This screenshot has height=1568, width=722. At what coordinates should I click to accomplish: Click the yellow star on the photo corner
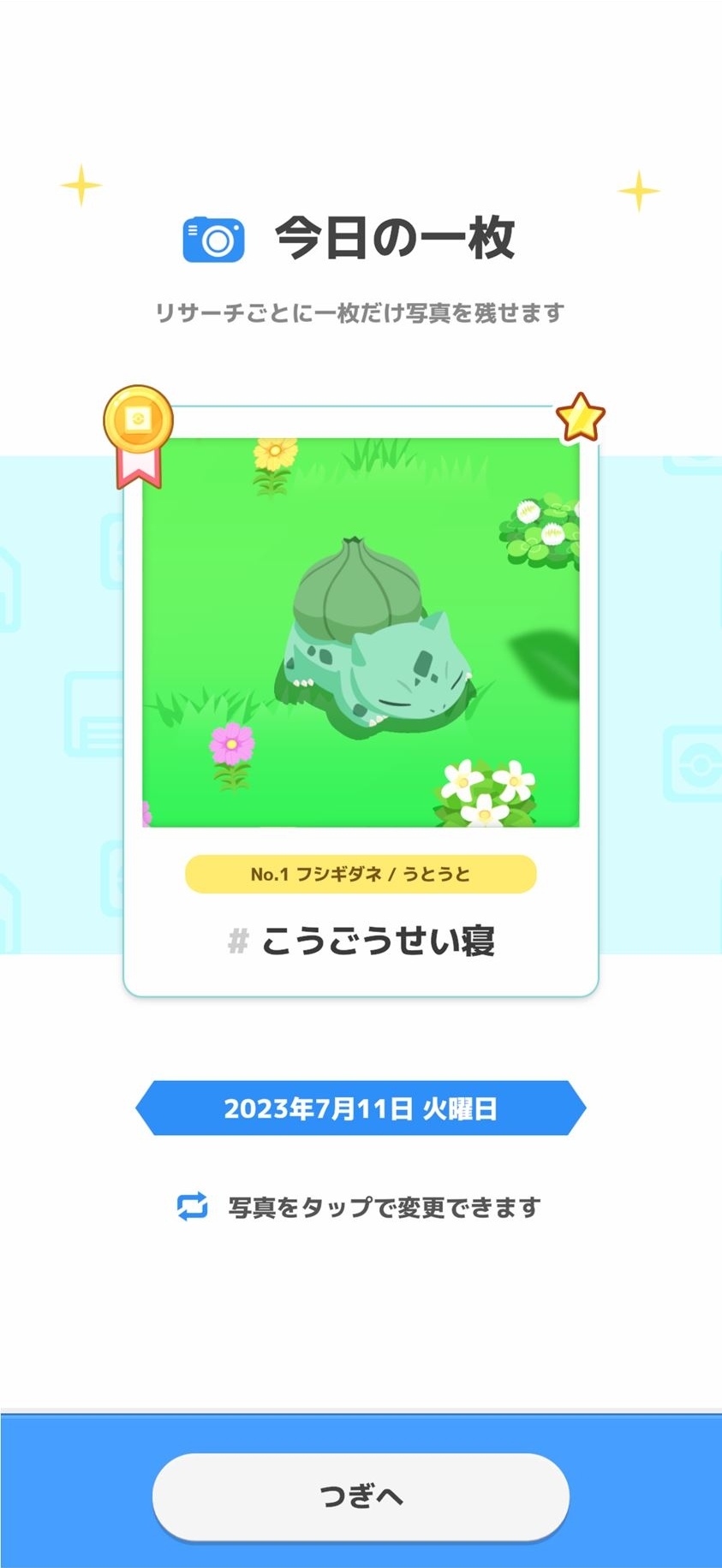pyautogui.click(x=579, y=418)
